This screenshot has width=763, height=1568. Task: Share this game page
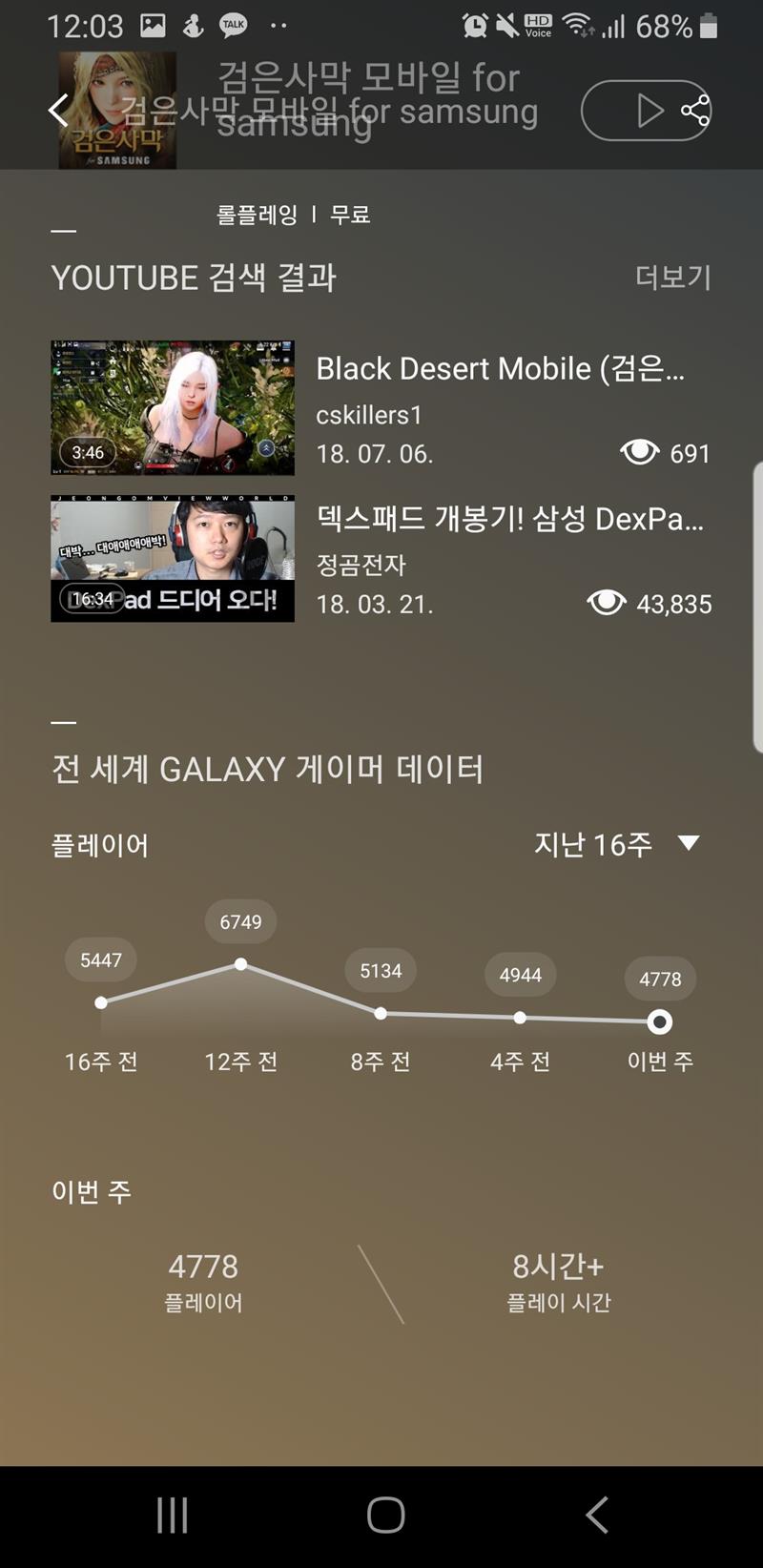696,111
